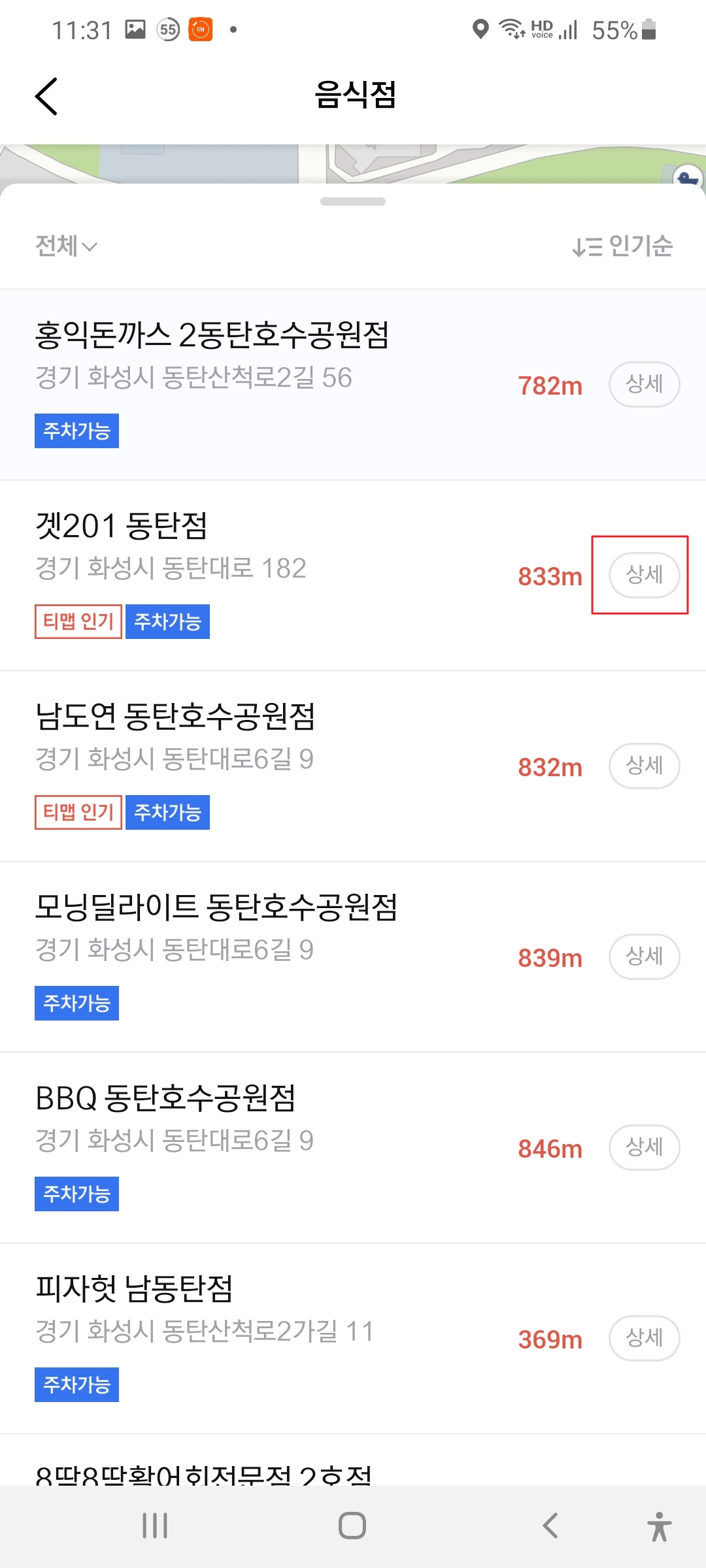Select the 홍익돈까스 2동탄호수공원점 row

353,385
